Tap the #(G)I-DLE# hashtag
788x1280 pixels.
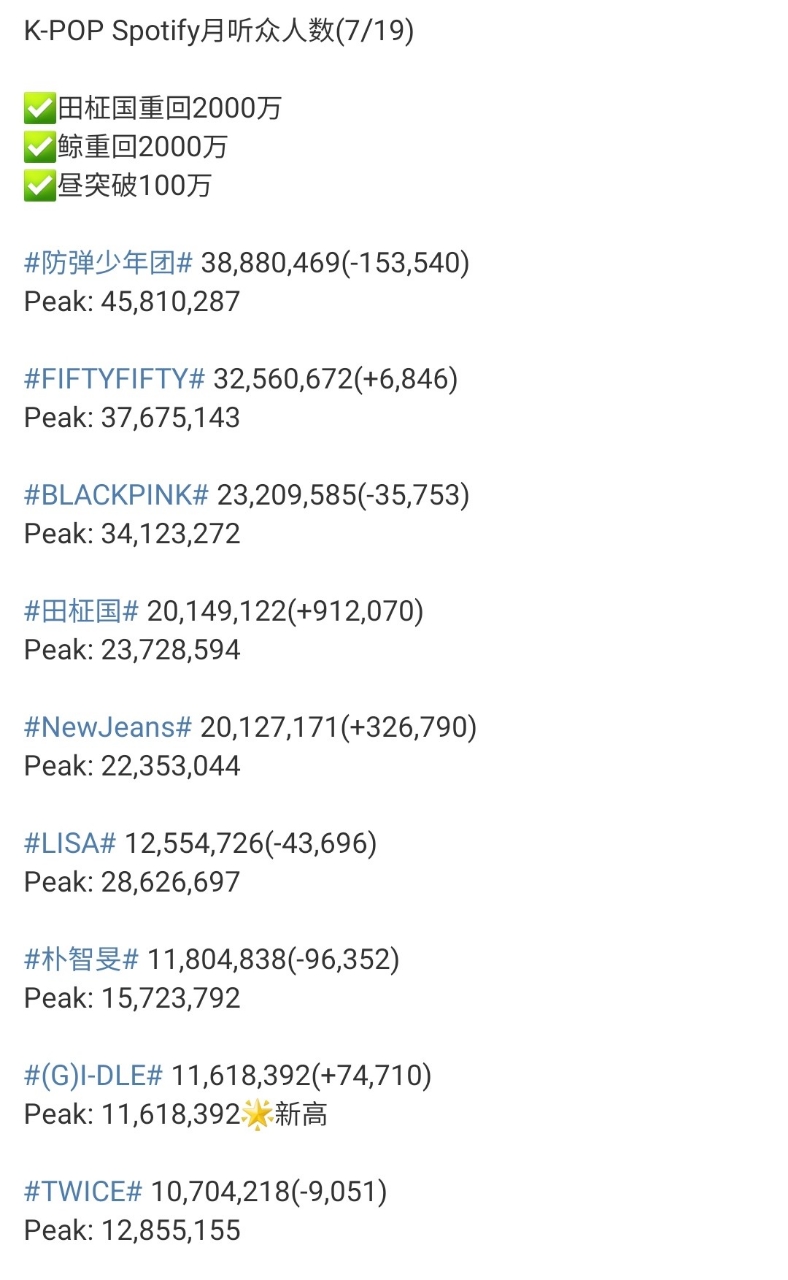pos(93,1076)
